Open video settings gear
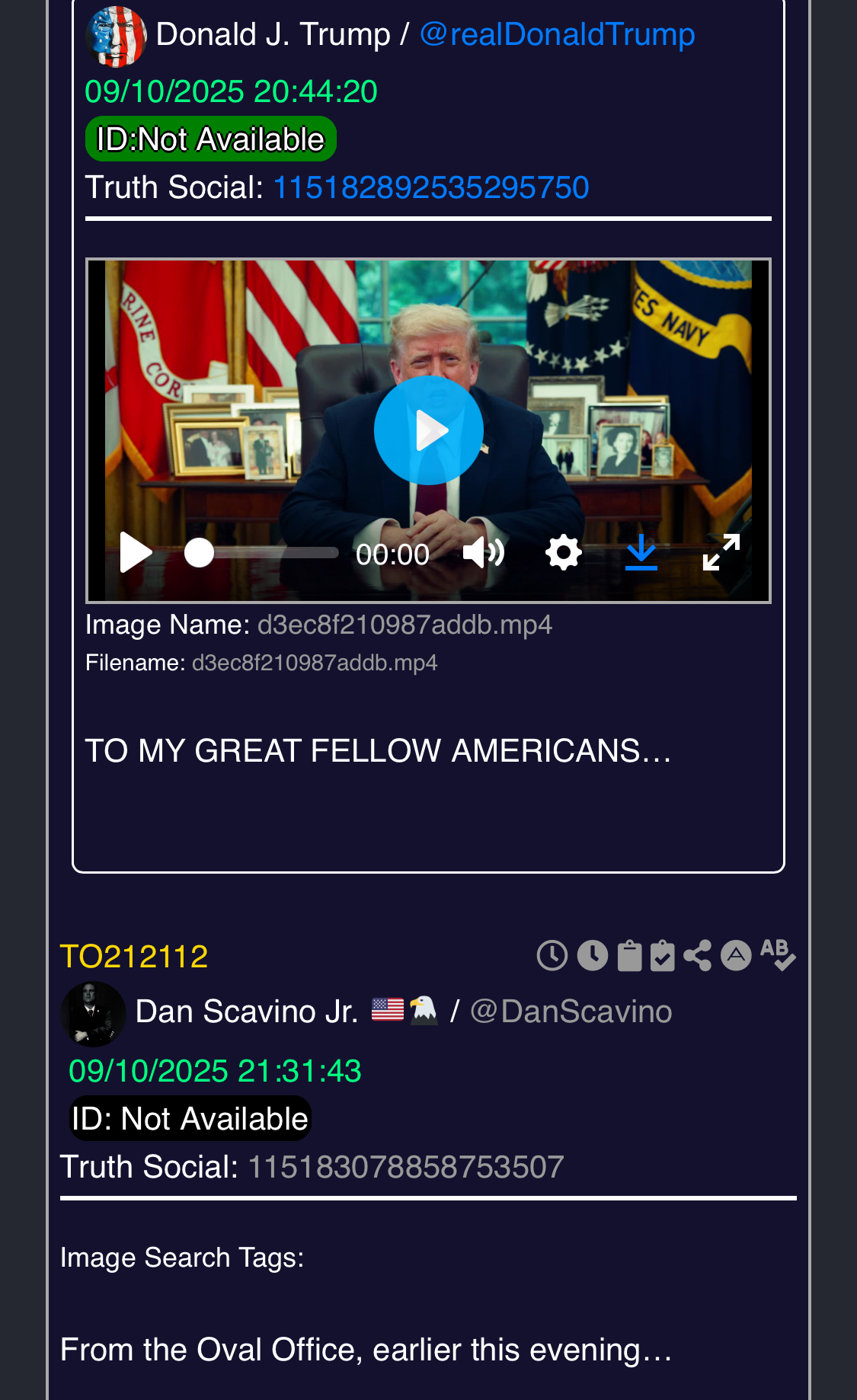Screen dimensions: 857x1400 click(x=564, y=552)
